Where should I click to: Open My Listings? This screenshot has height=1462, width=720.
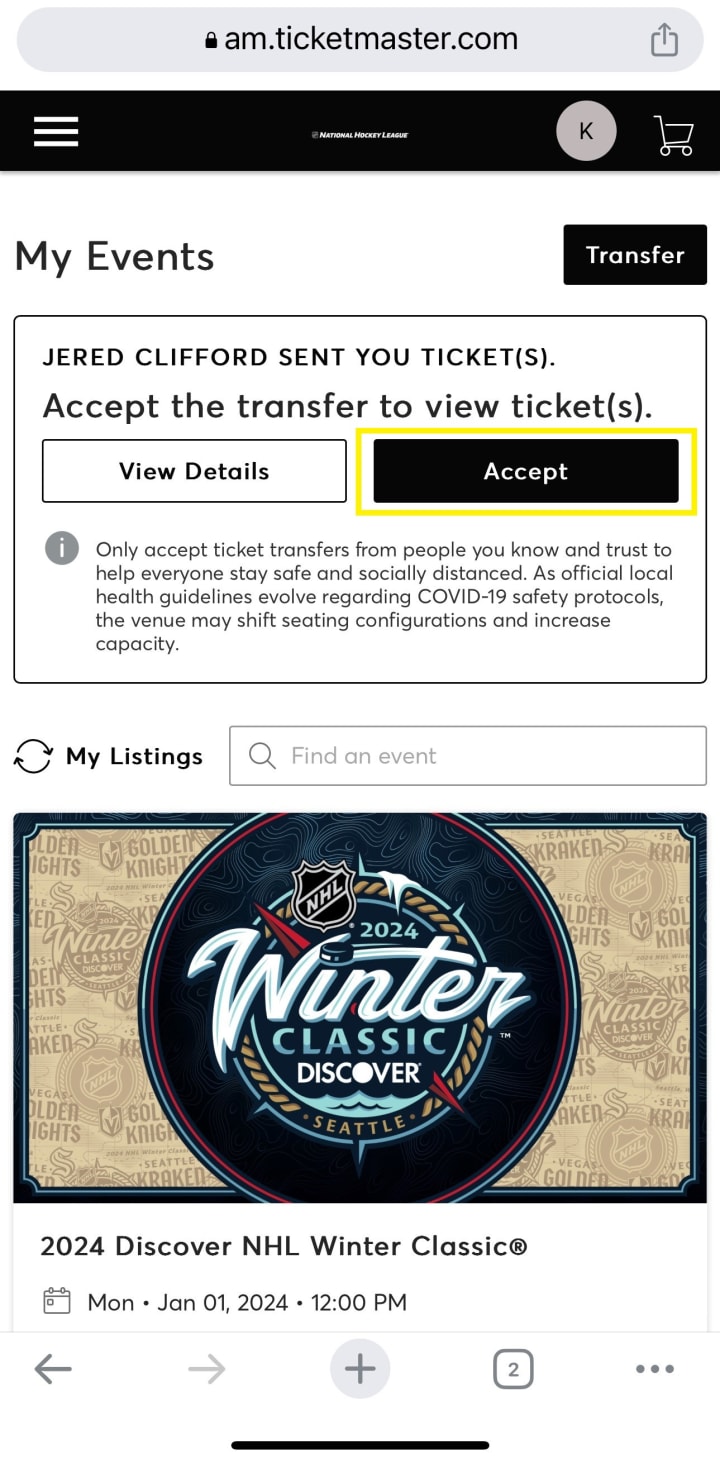pos(109,756)
